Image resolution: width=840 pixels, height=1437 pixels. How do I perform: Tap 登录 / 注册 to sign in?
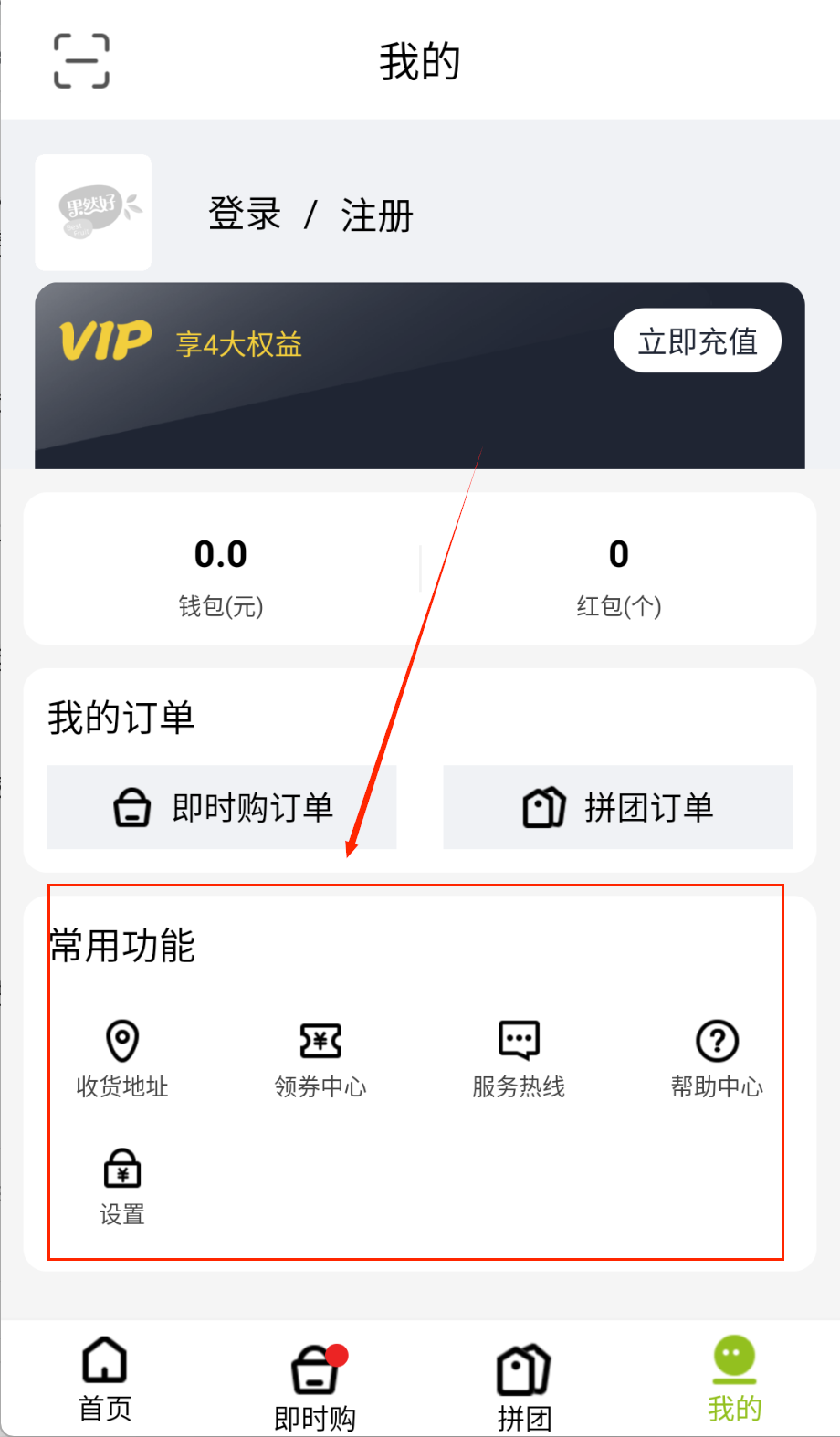pyautogui.click(x=310, y=215)
